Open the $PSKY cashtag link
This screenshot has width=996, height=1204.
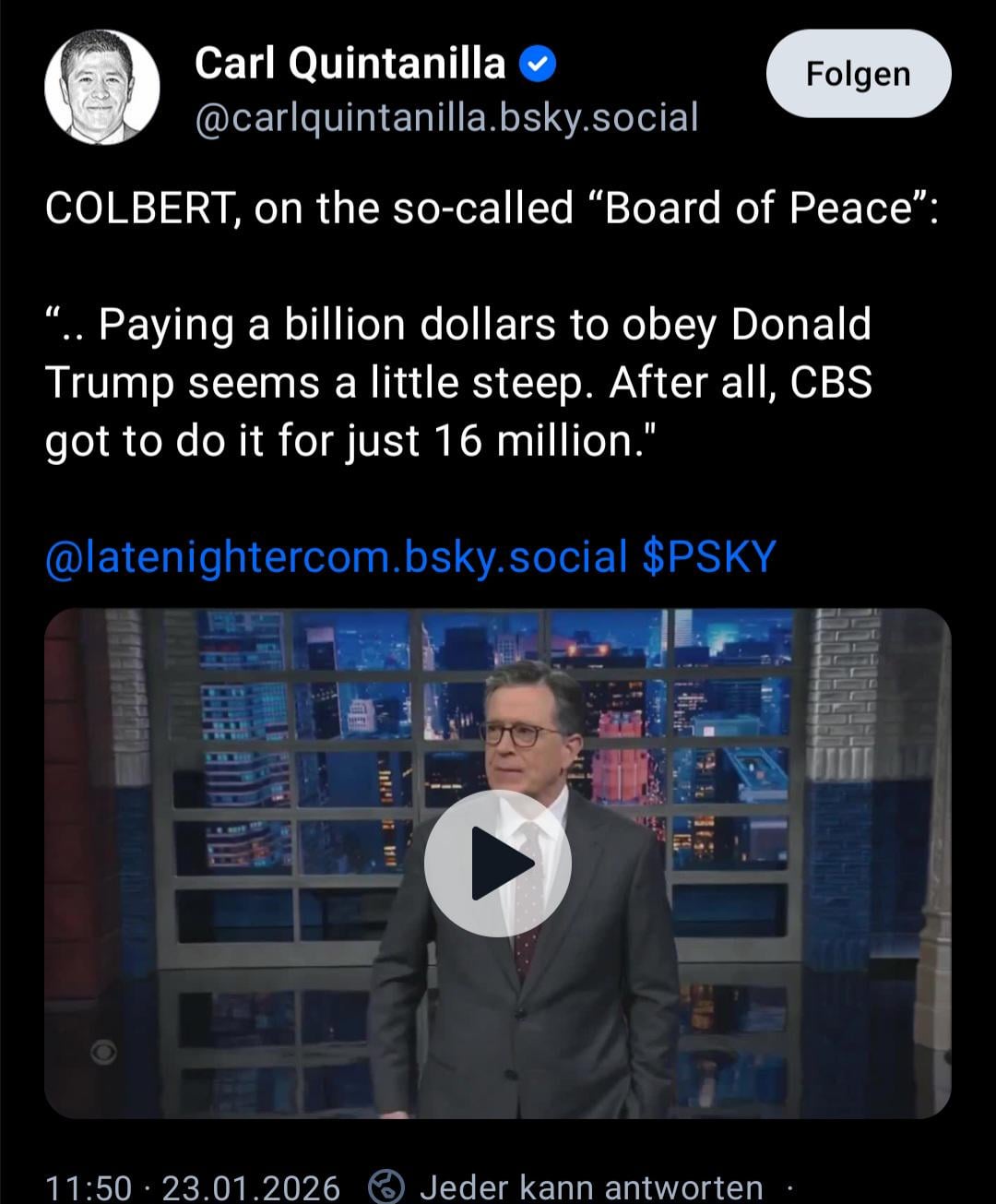tap(709, 557)
